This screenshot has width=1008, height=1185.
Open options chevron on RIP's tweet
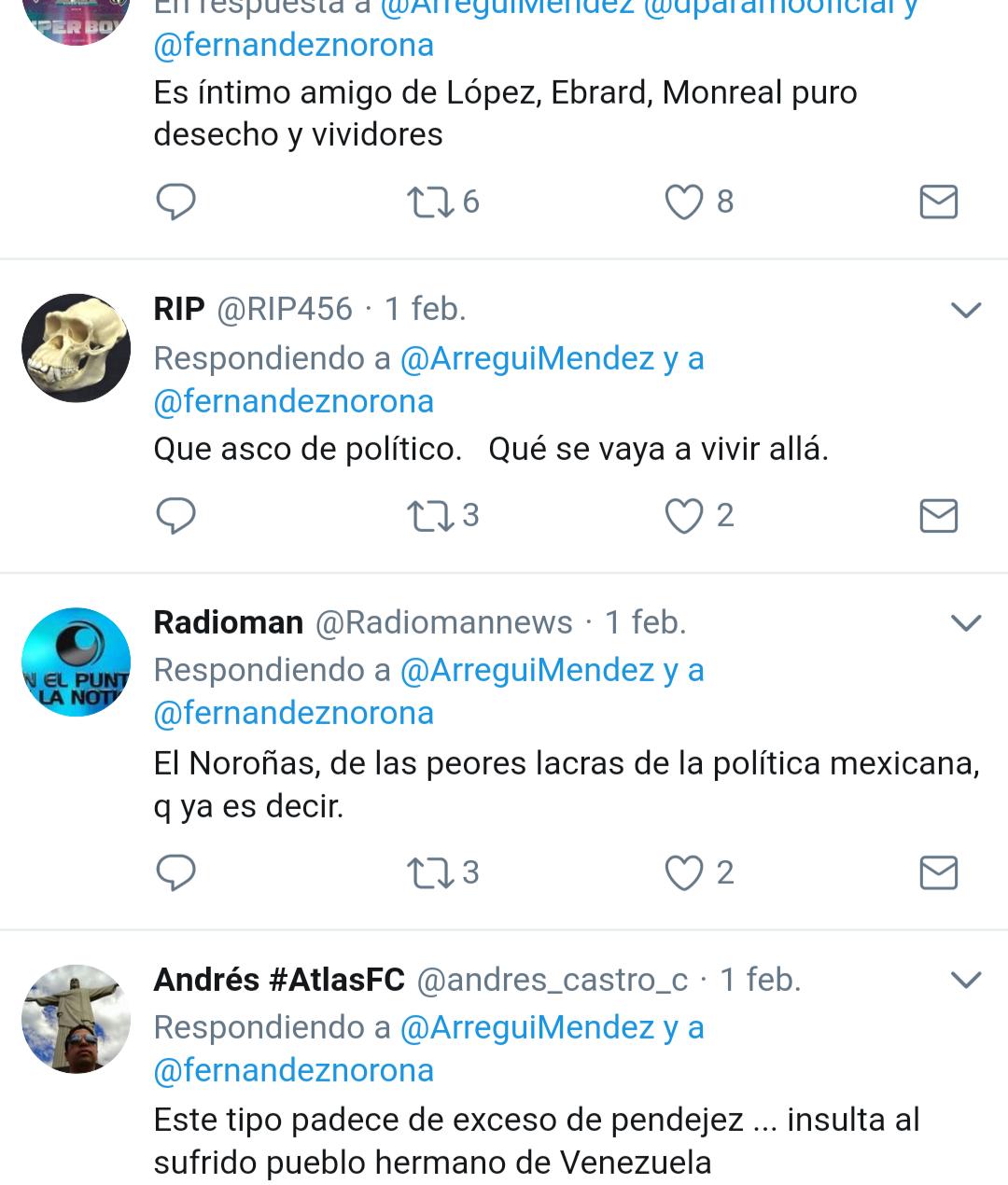965,310
